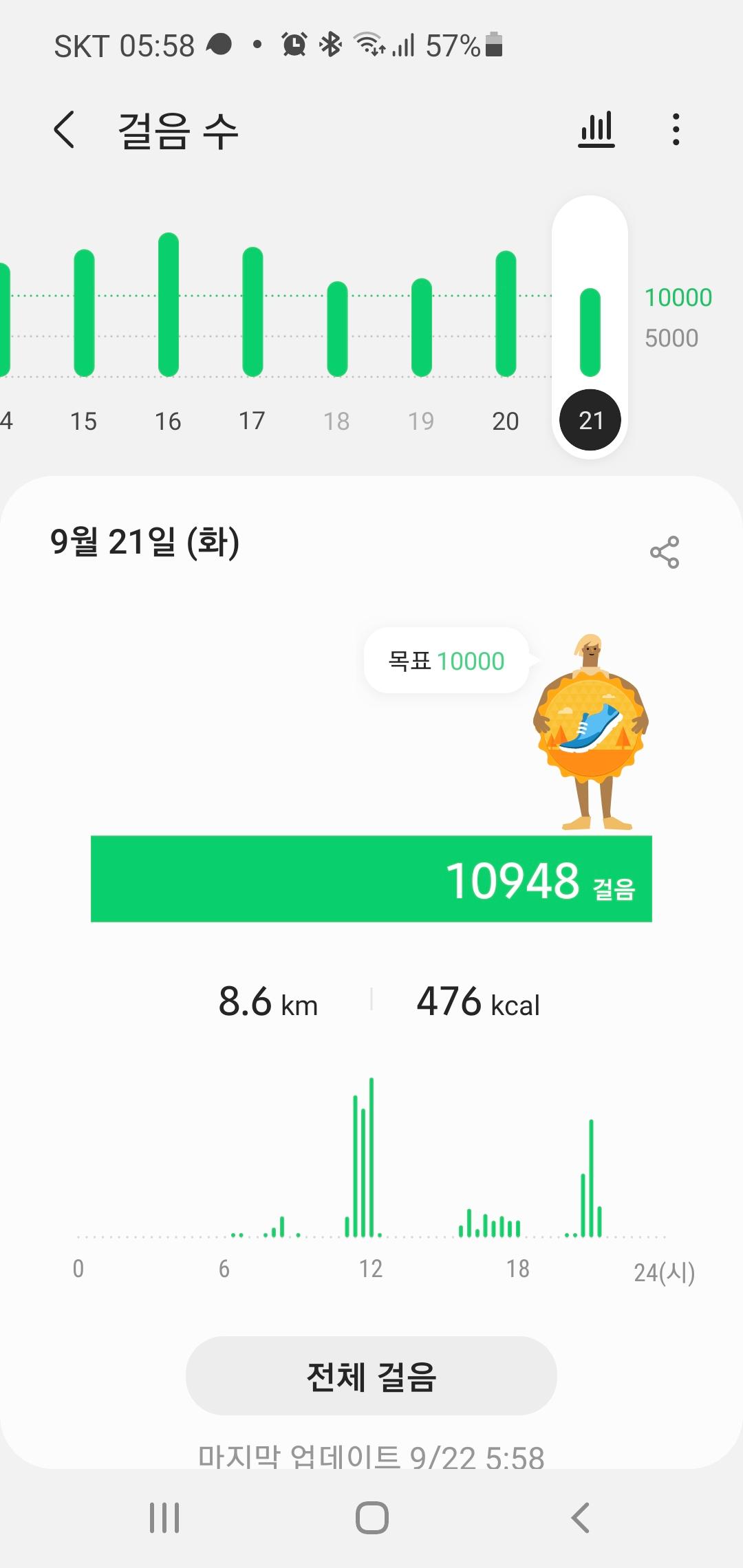
Task: Open the three-dot overflow menu
Action: pos(676,129)
